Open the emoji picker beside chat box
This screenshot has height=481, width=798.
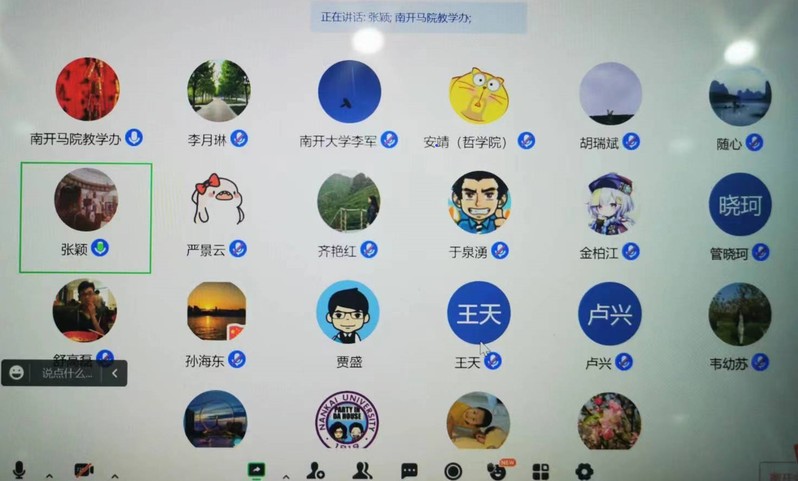pos(16,373)
